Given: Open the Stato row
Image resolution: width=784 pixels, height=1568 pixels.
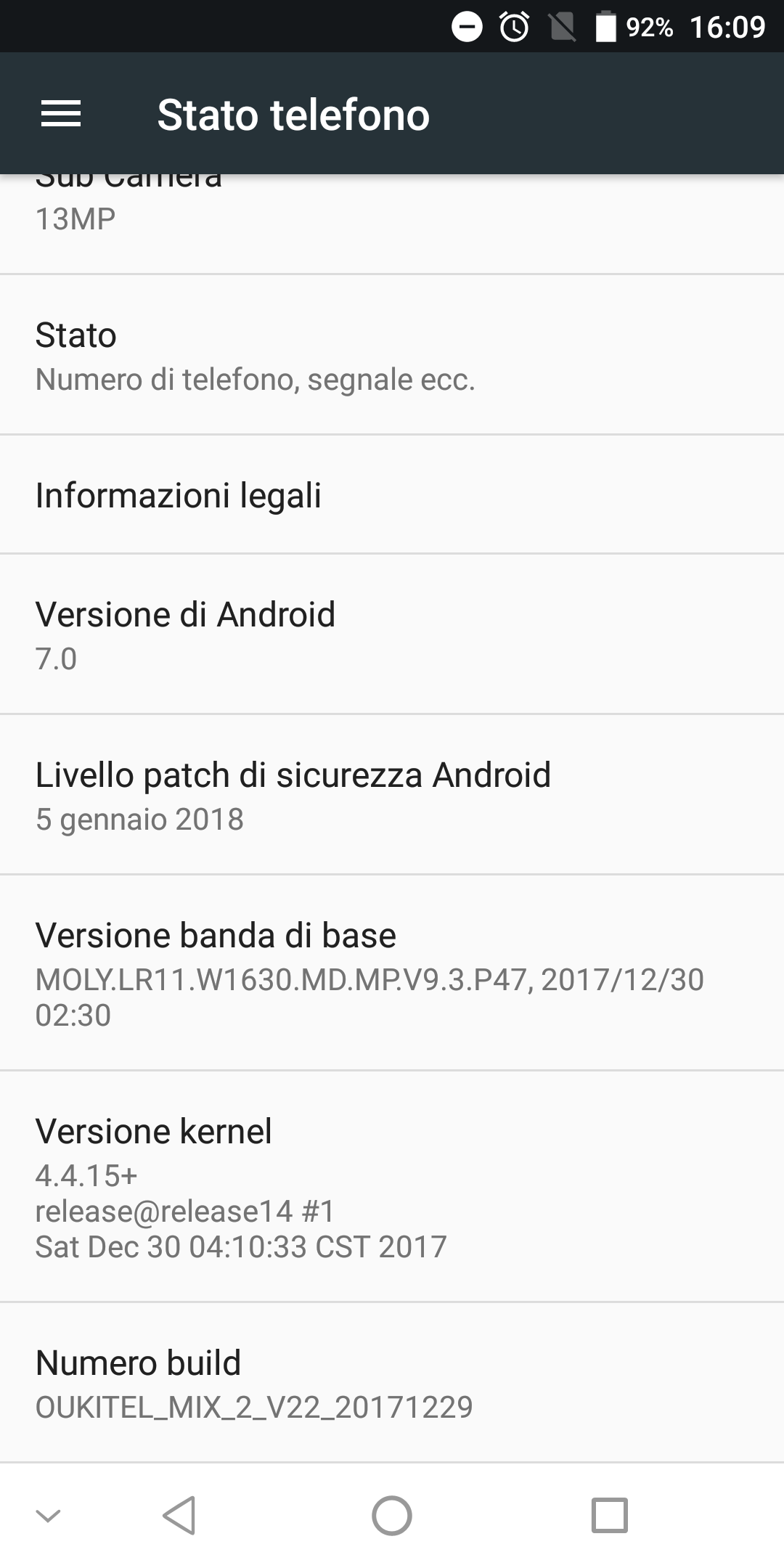Looking at the screenshot, I should [x=392, y=356].
